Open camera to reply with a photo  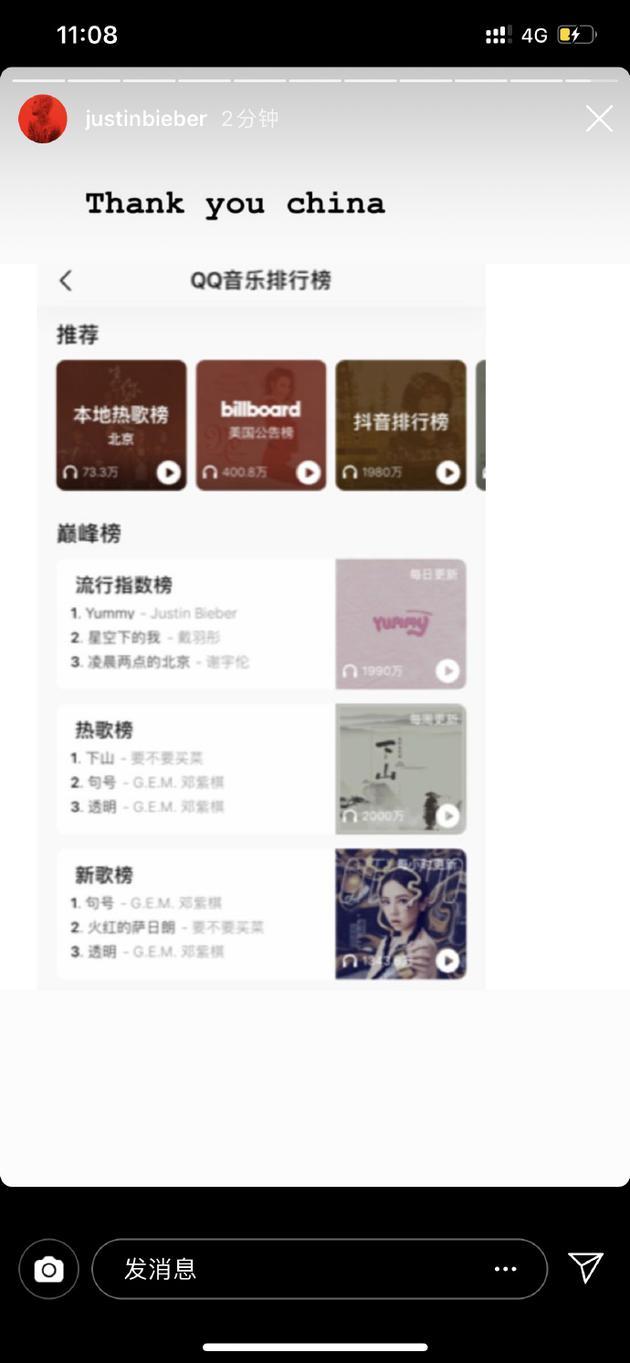[x=48, y=1269]
